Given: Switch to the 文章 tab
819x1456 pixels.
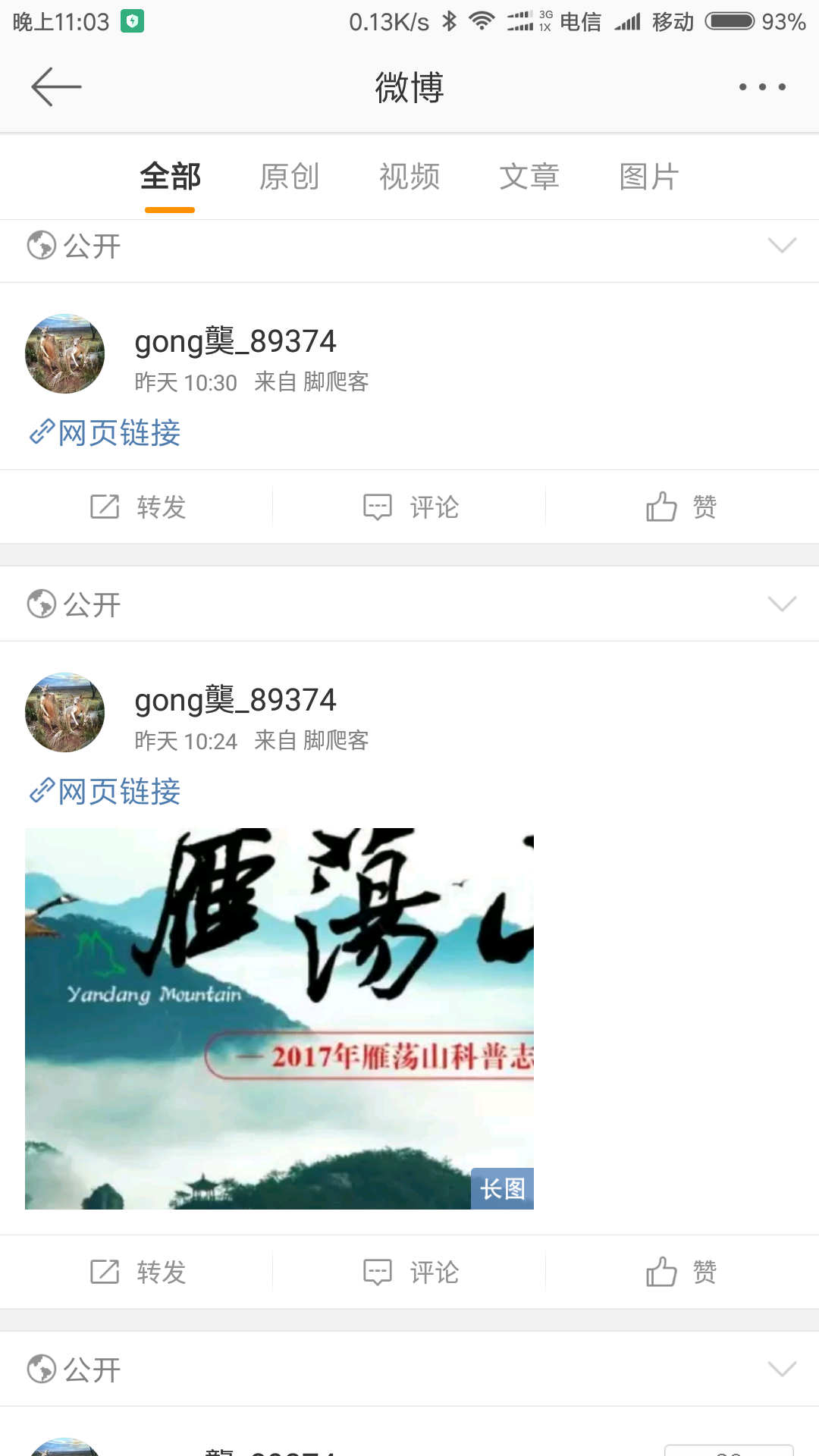Looking at the screenshot, I should click(529, 177).
